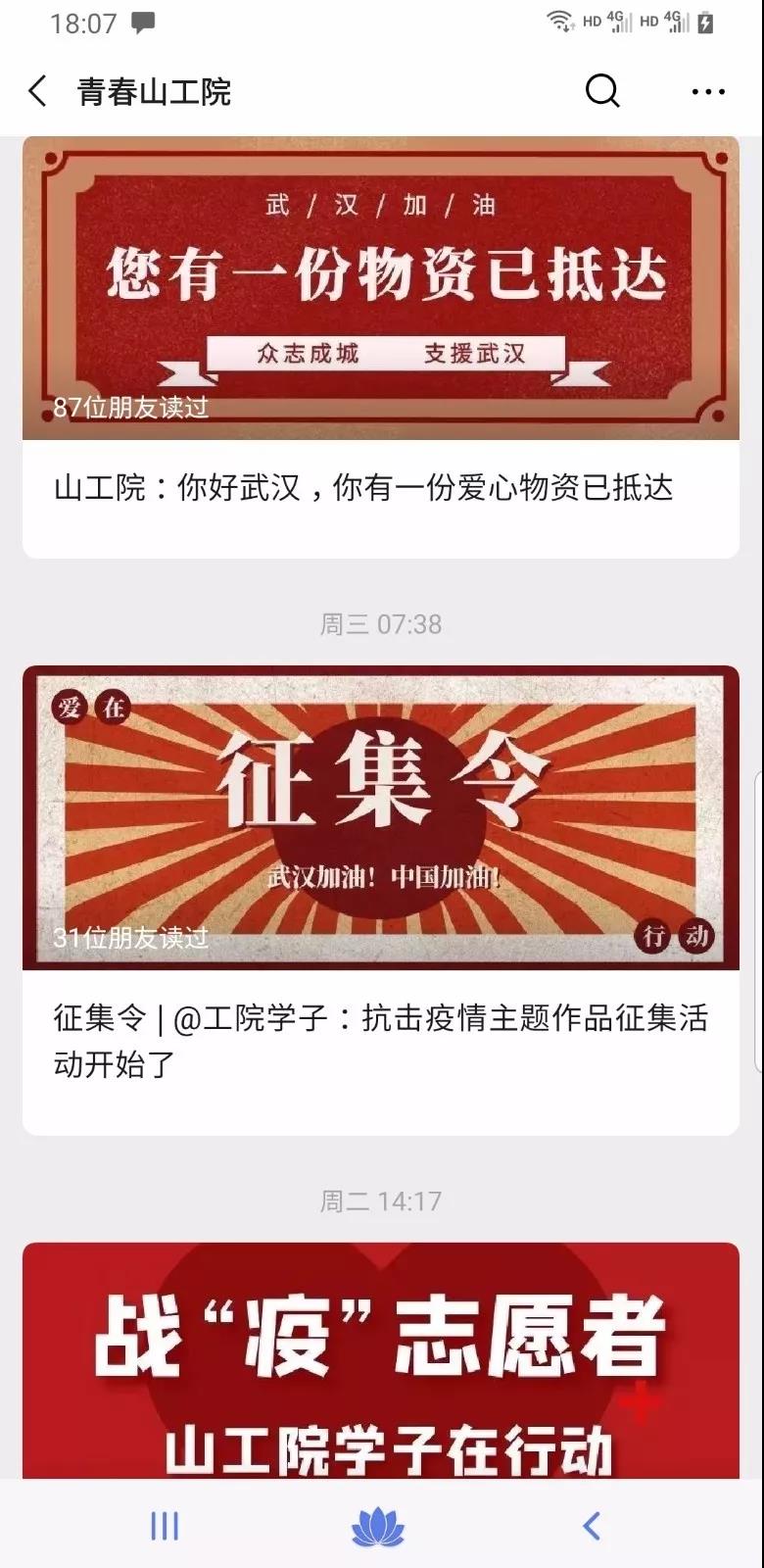Tap the system back arrow in navigation bar
This screenshot has height=1568, width=764.
pos(592,1526)
